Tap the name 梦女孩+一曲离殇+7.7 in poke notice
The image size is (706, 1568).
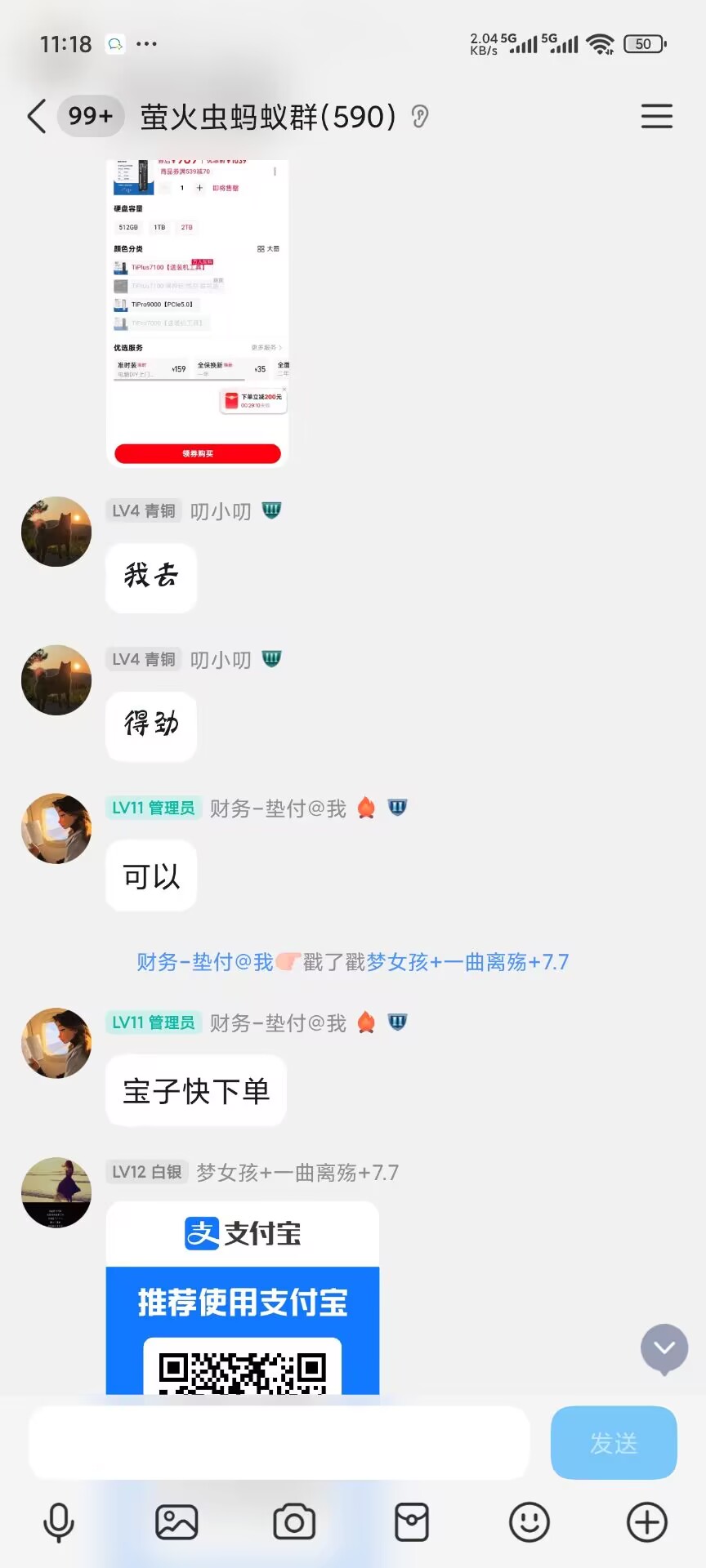pyautogui.click(x=467, y=962)
